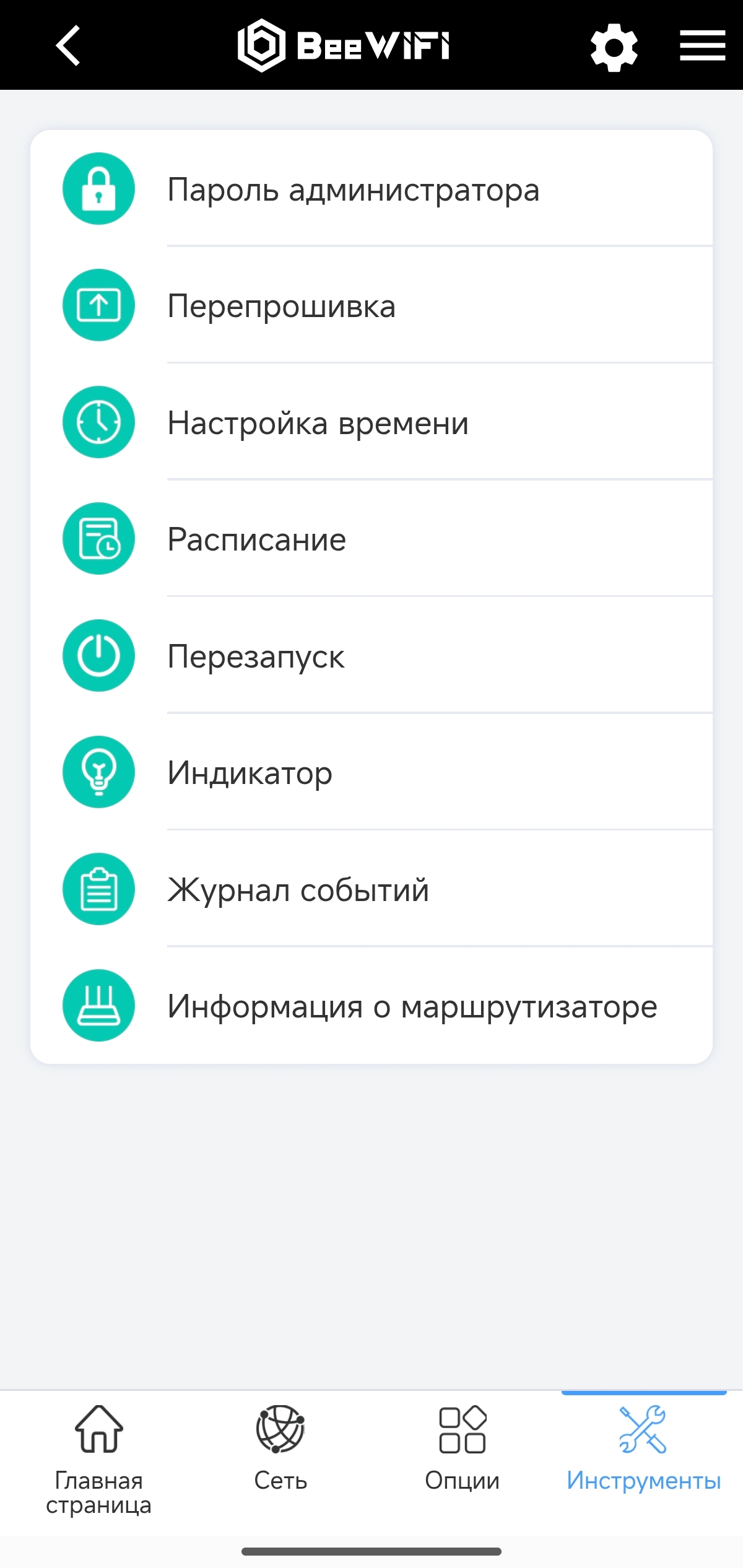
Task: Choose Перезапуск from the list
Action: tap(371, 656)
